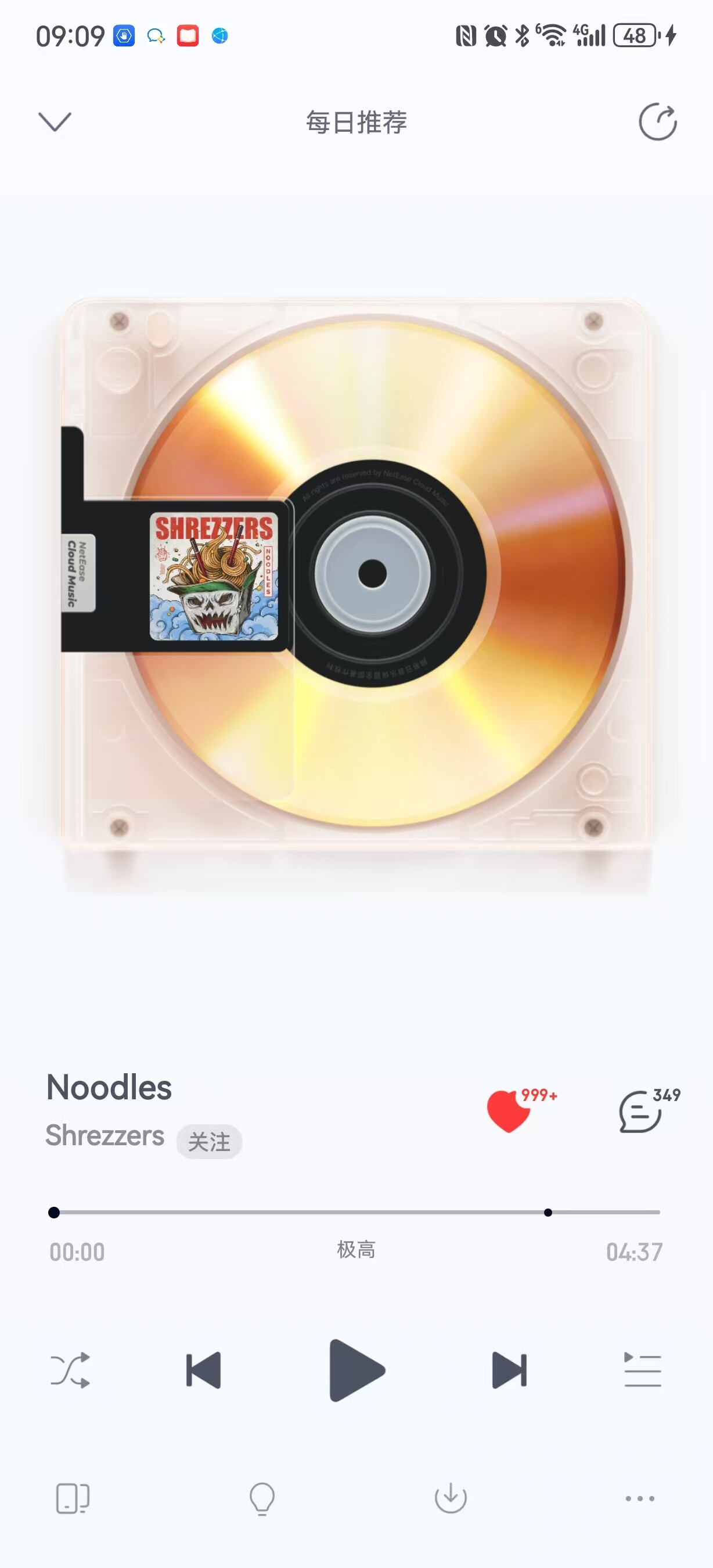Screen dimensions: 713x1568
Task: Tap the playback progress bar
Action: click(356, 1212)
